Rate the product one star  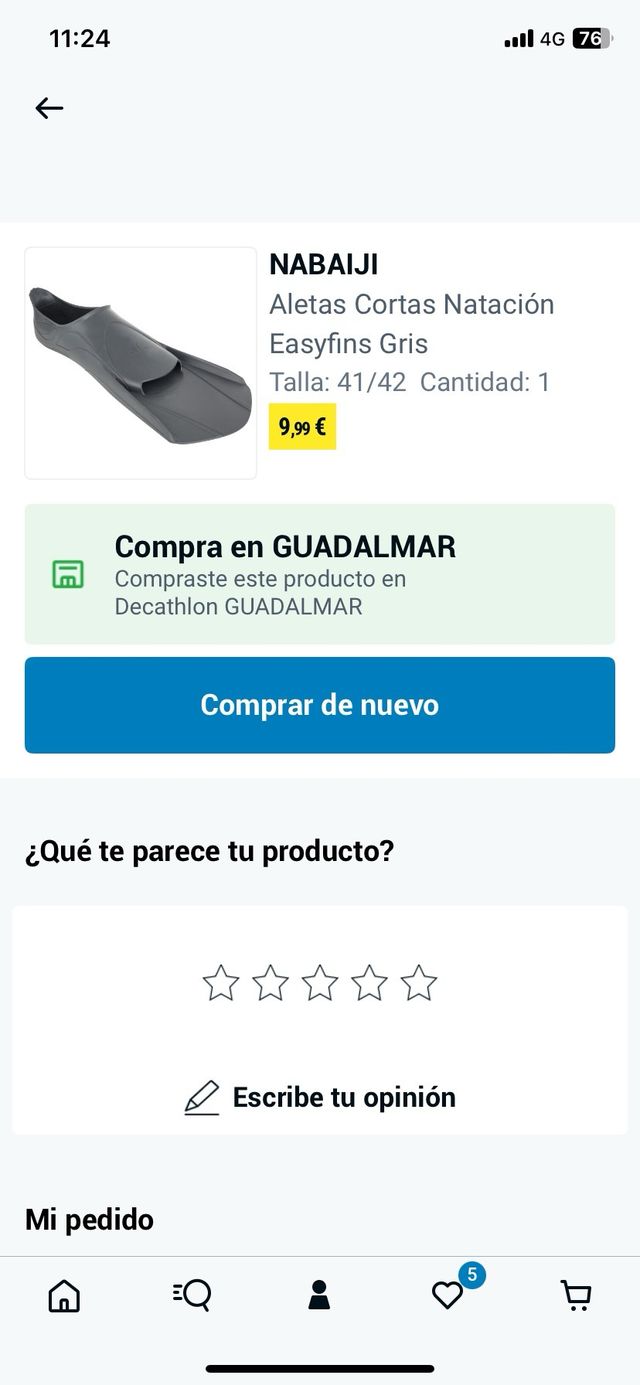coord(221,983)
